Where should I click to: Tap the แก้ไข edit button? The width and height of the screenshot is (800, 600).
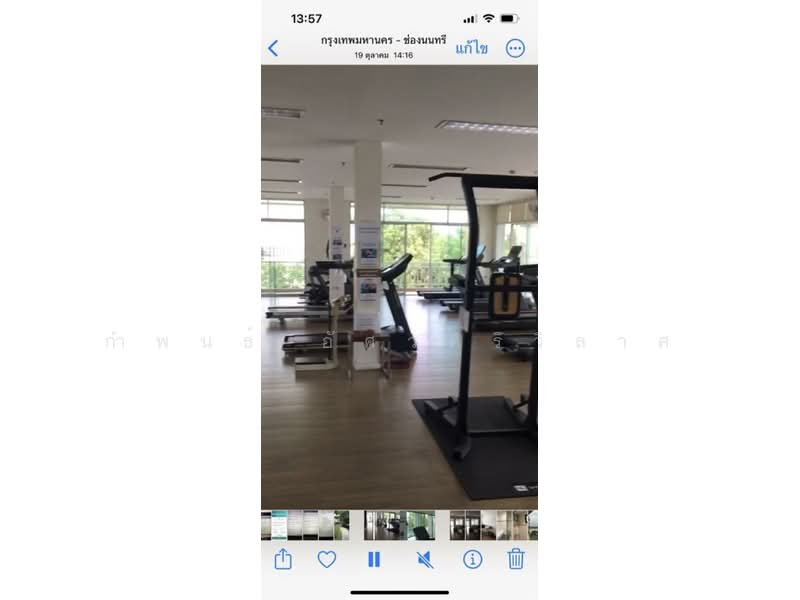[471, 48]
